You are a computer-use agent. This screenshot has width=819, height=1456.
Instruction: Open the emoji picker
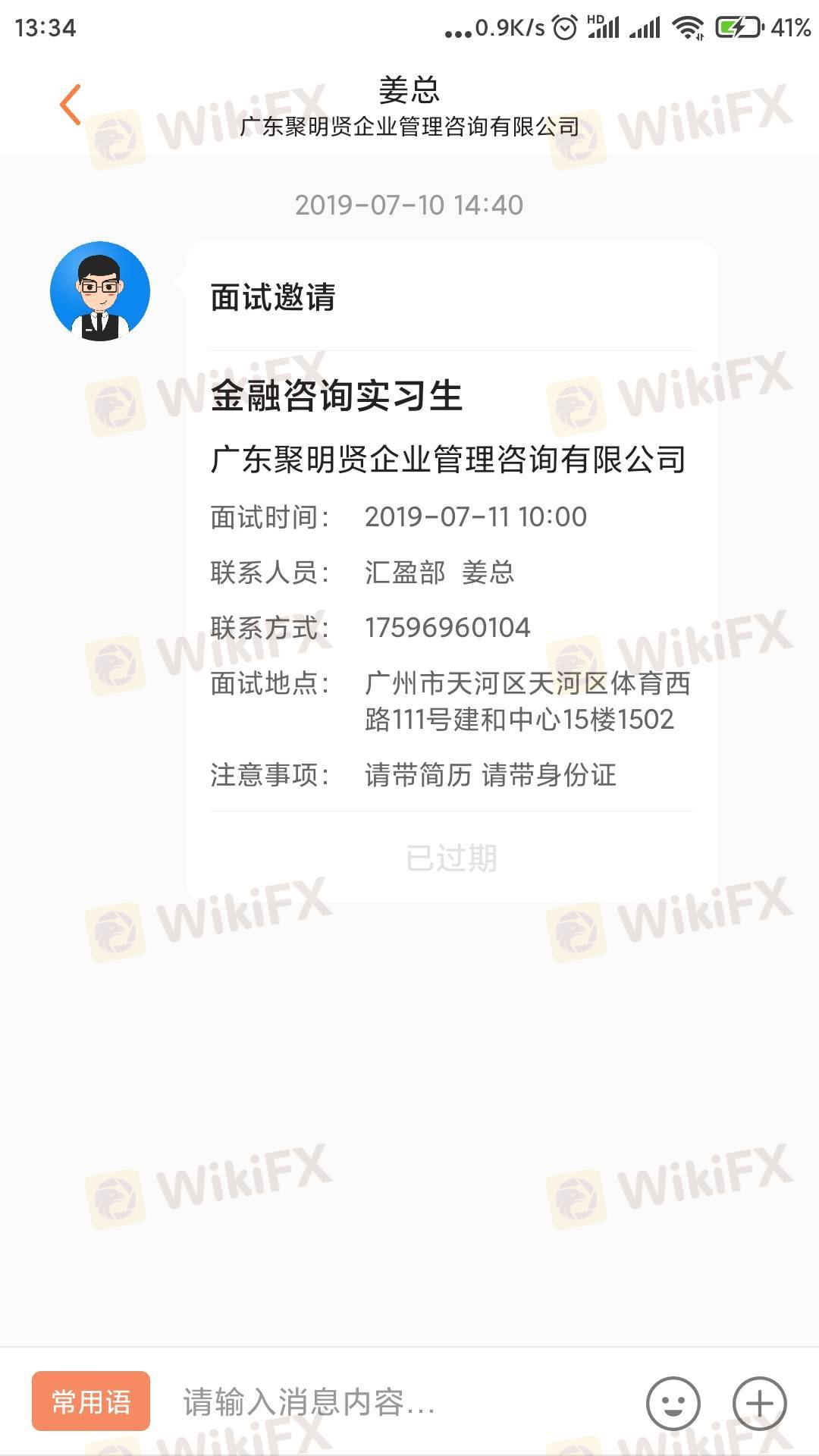pos(673,1403)
